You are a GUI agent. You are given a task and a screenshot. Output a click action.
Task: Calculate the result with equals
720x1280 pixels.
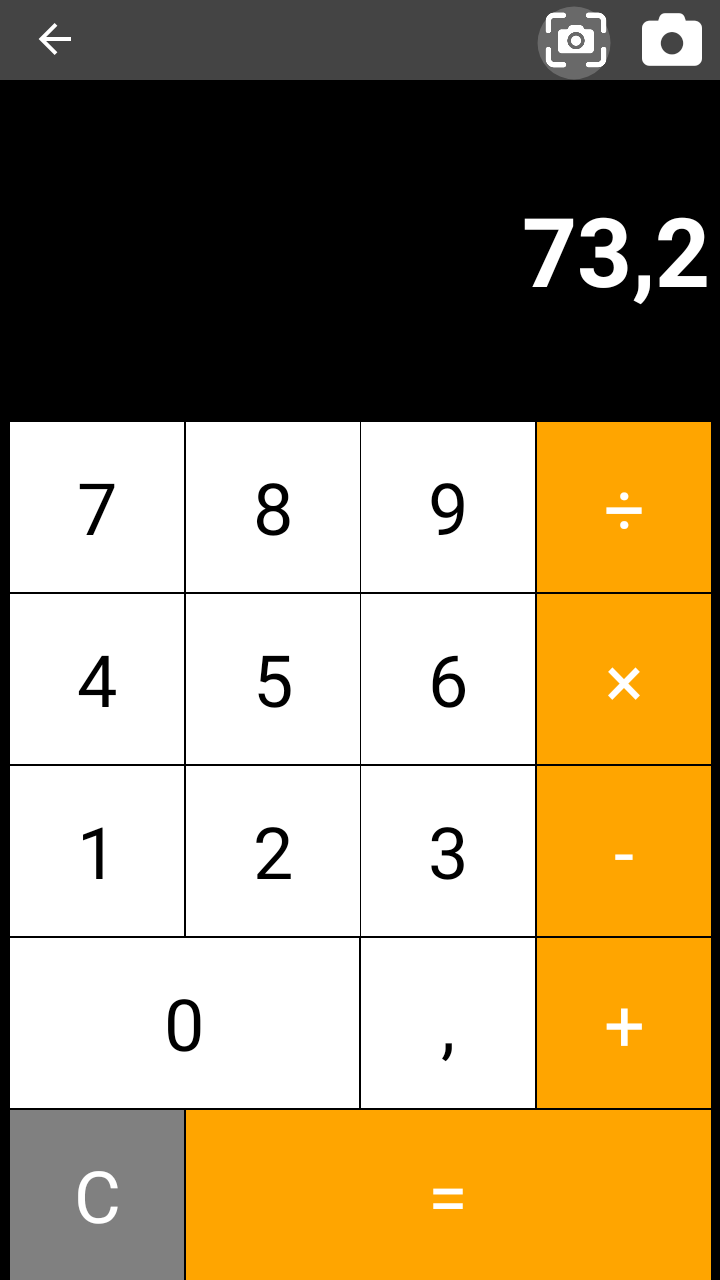coord(448,1195)
